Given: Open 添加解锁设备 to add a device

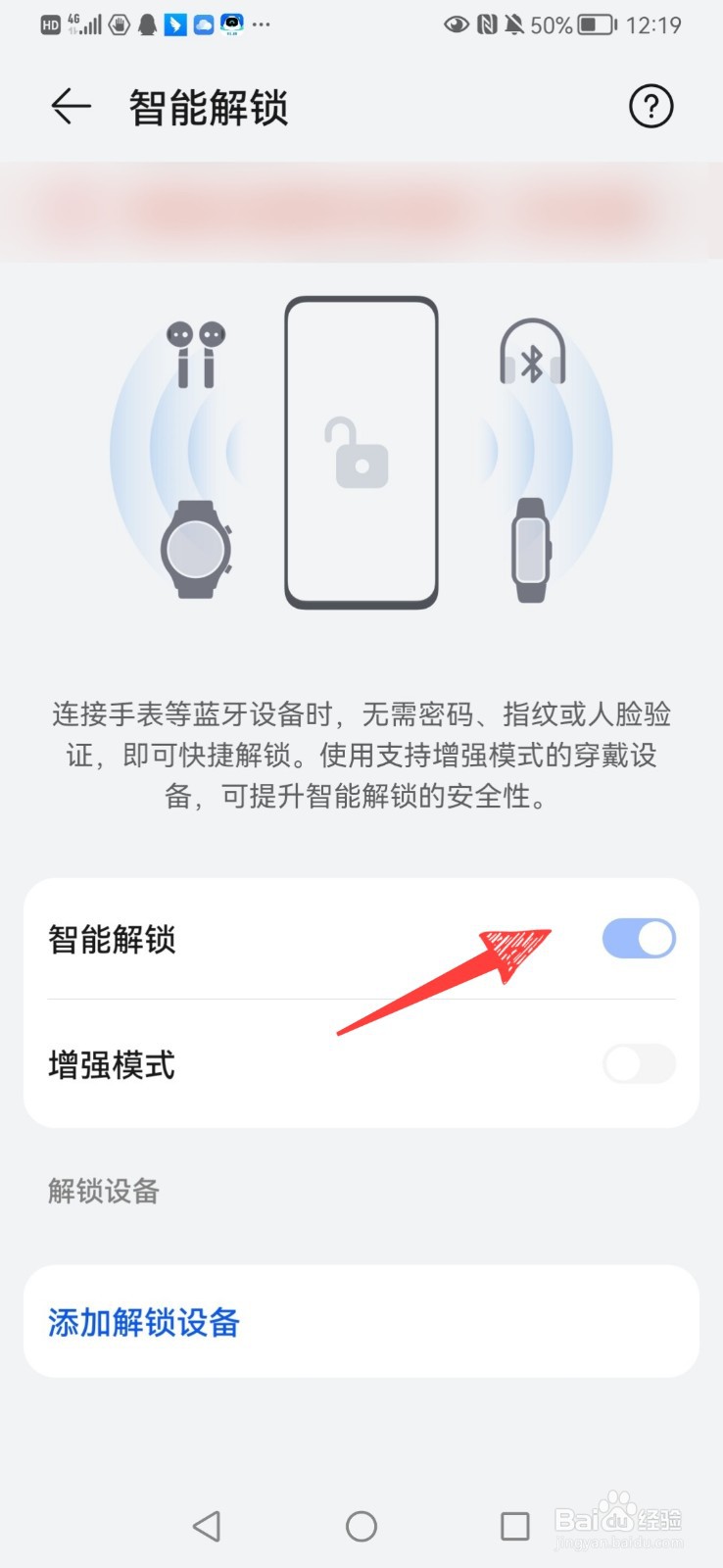Looking at the screenshot, I should point(143,1321).
